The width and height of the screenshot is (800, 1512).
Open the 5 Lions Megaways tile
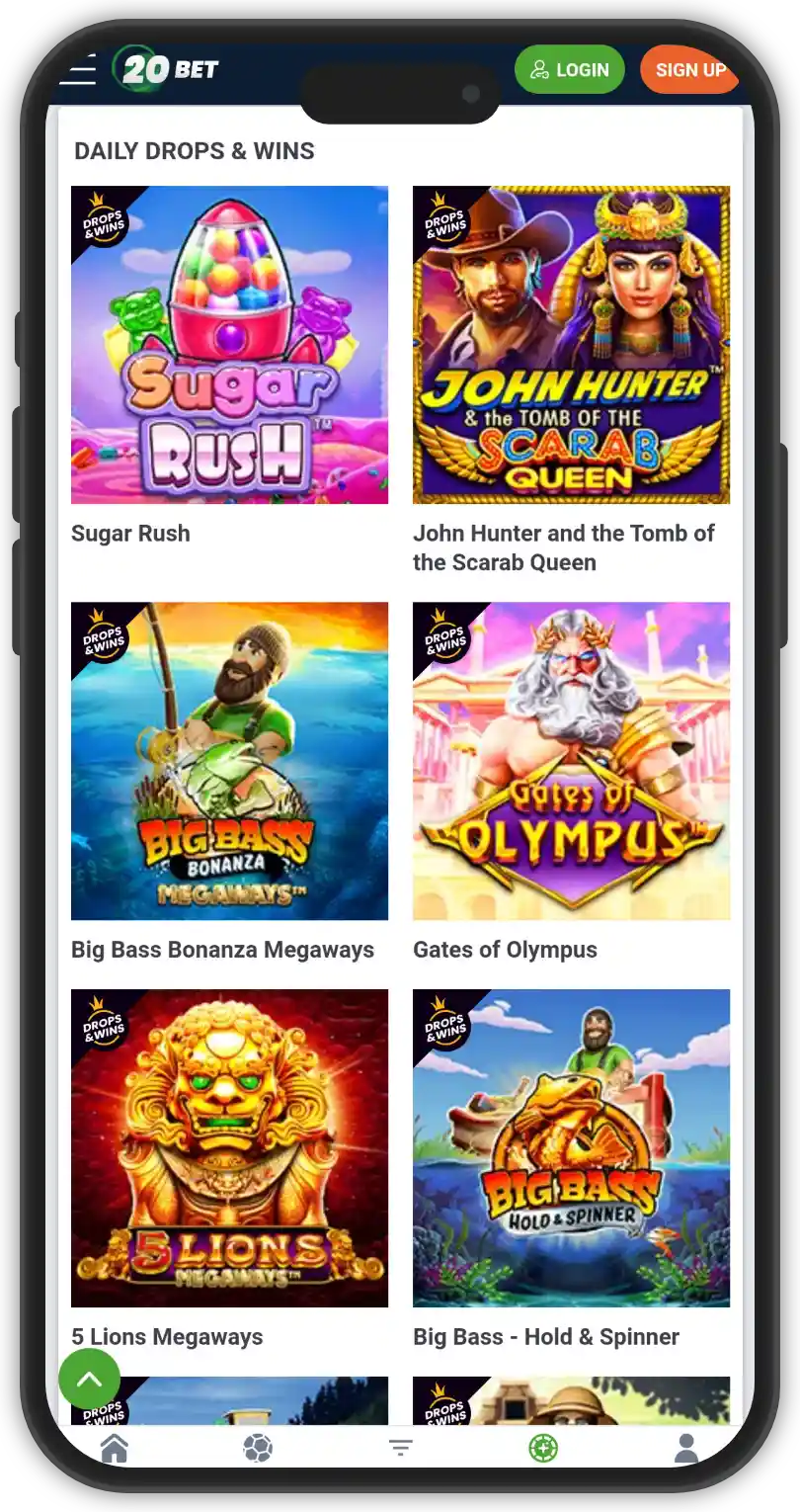click(x=229, y=1148)
